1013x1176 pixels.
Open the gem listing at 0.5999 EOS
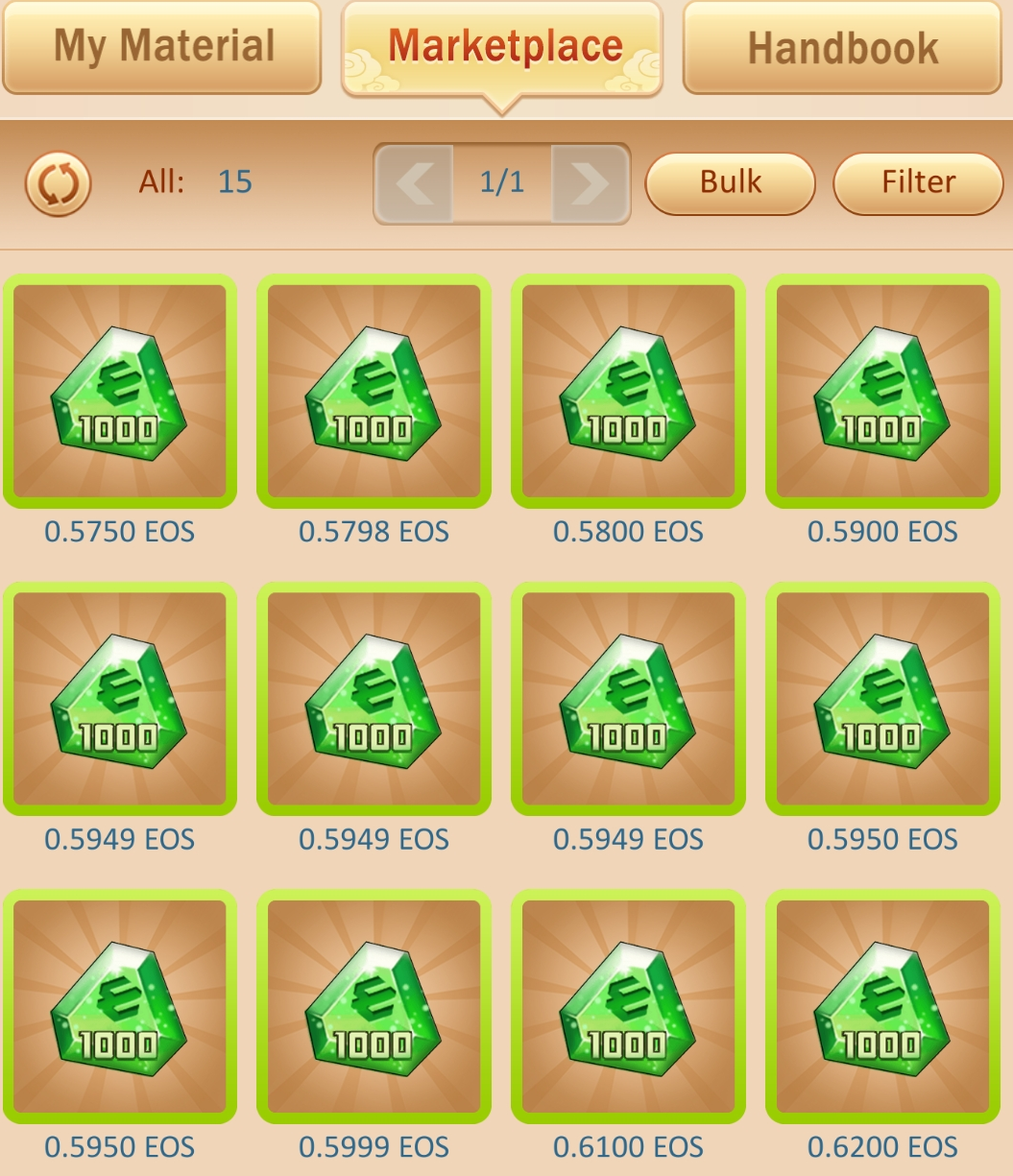click(374, 1007)
